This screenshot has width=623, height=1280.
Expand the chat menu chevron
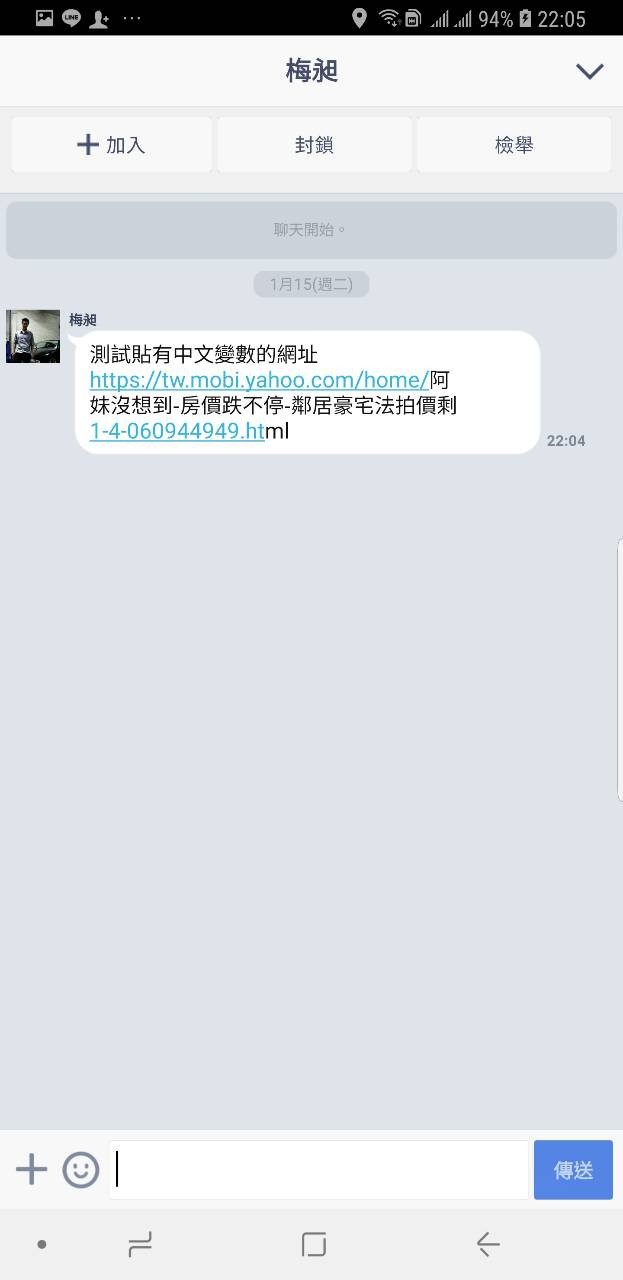click(590, 71)
